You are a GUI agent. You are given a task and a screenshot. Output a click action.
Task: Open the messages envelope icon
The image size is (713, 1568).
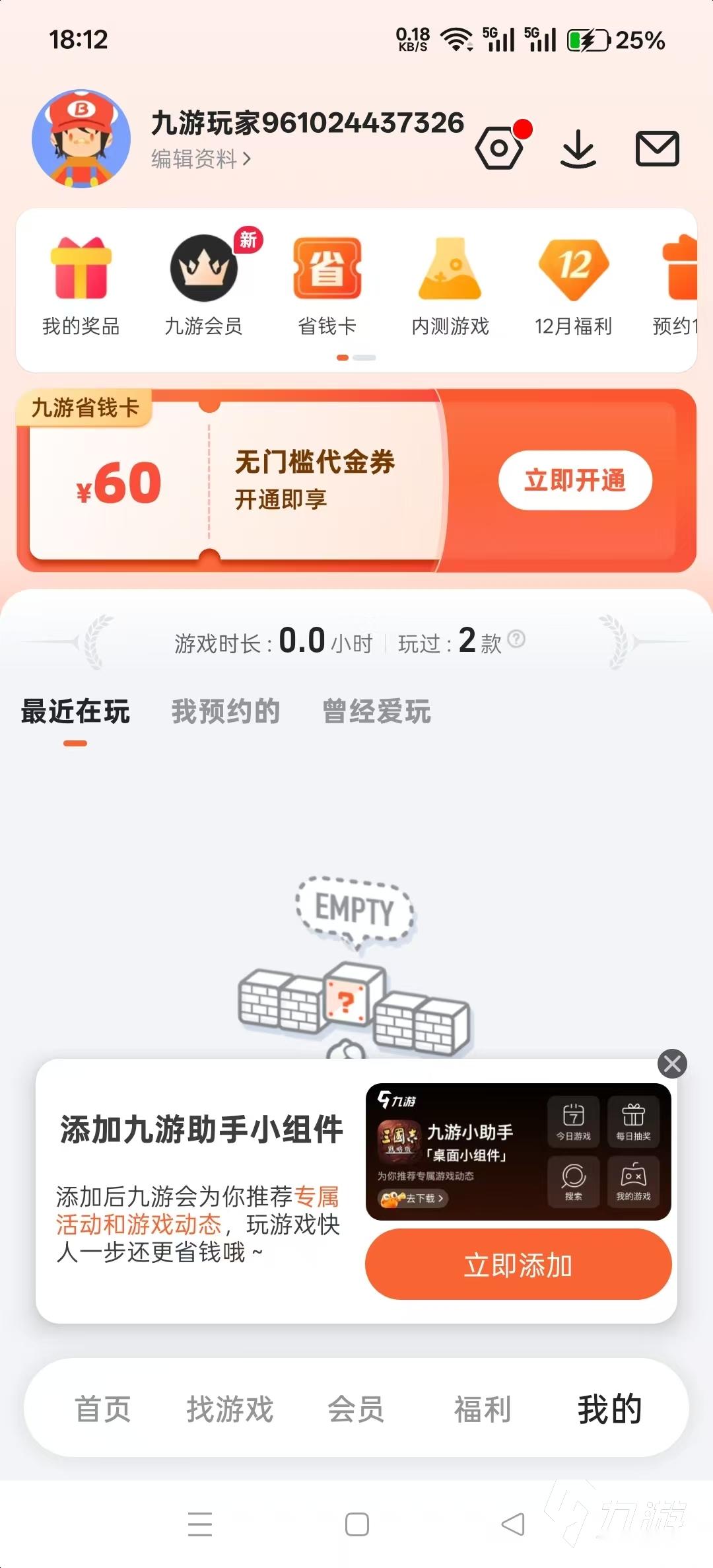(x=657, y=149)
